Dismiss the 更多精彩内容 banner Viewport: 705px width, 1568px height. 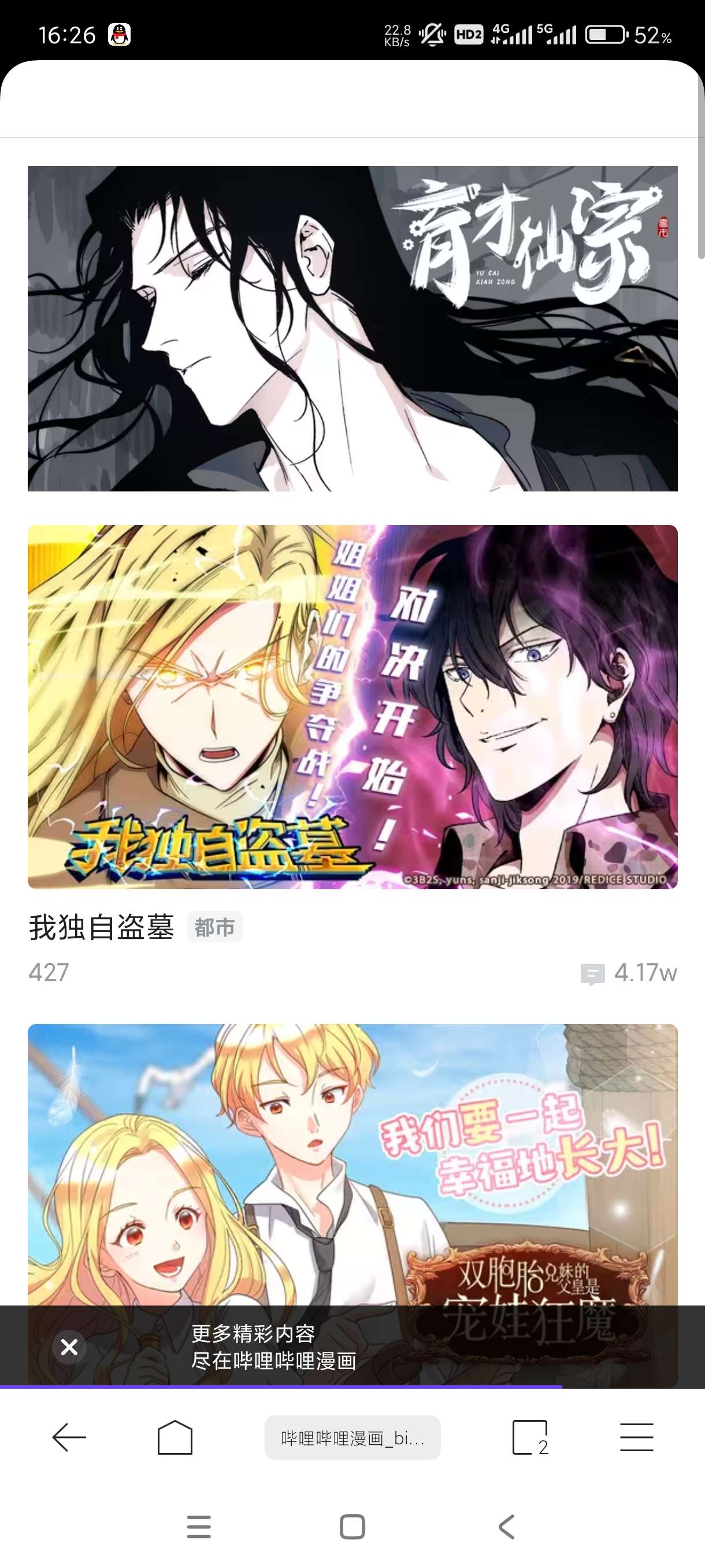tap(69, 1347)
